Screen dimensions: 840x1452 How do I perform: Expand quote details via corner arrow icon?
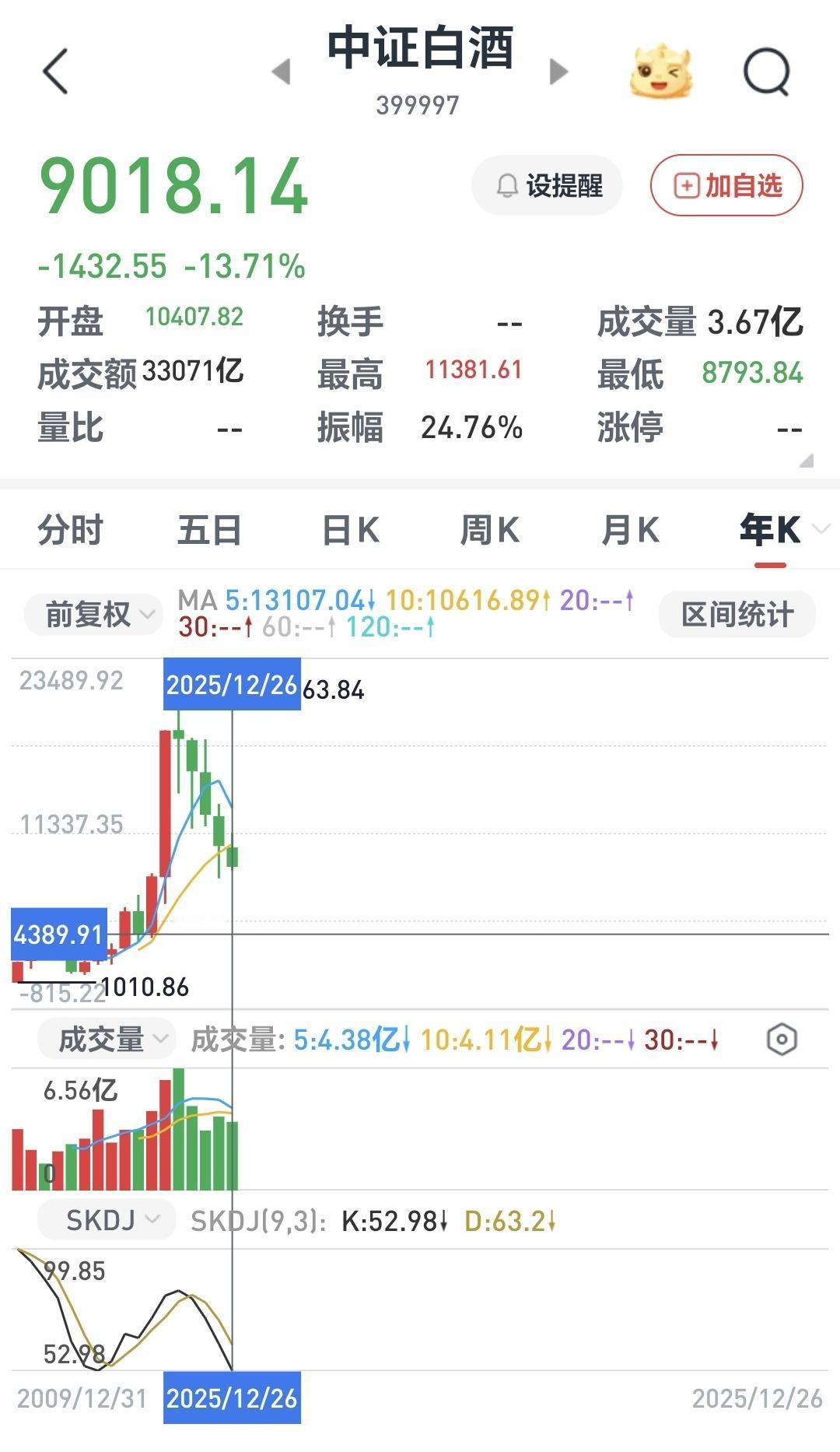point(805,460)
